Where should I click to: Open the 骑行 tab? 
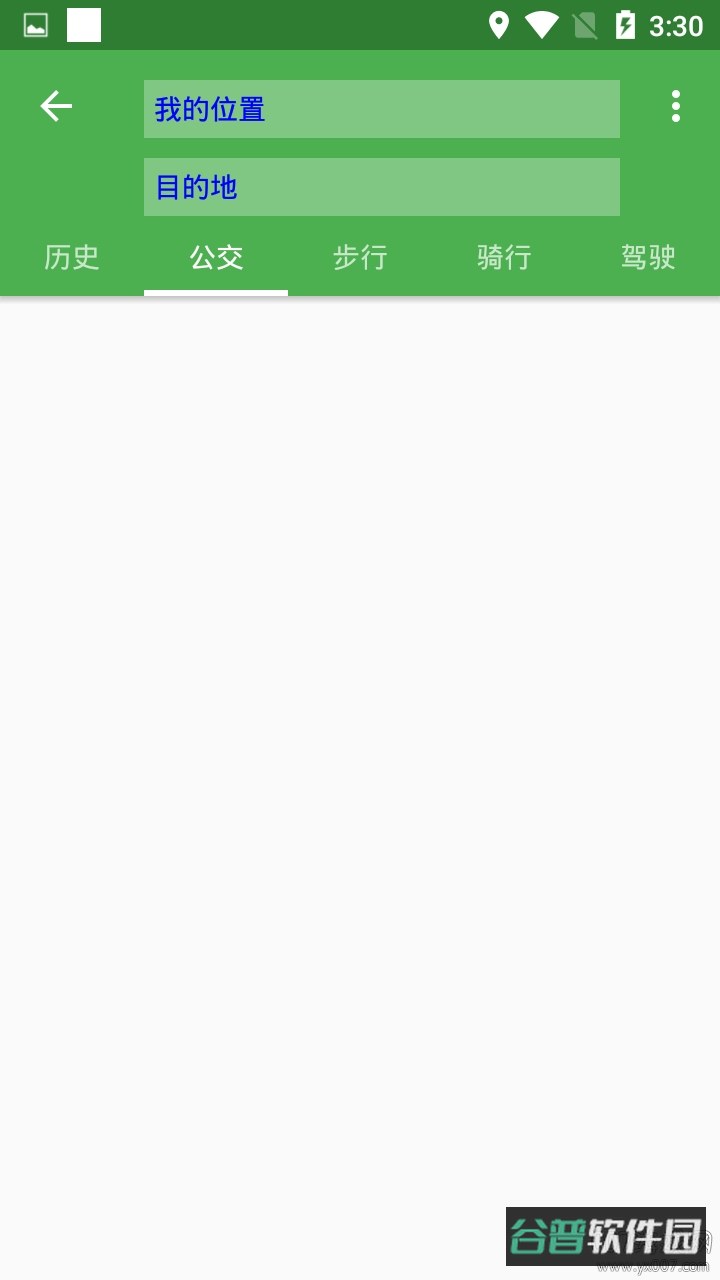[x=504, y=258]
